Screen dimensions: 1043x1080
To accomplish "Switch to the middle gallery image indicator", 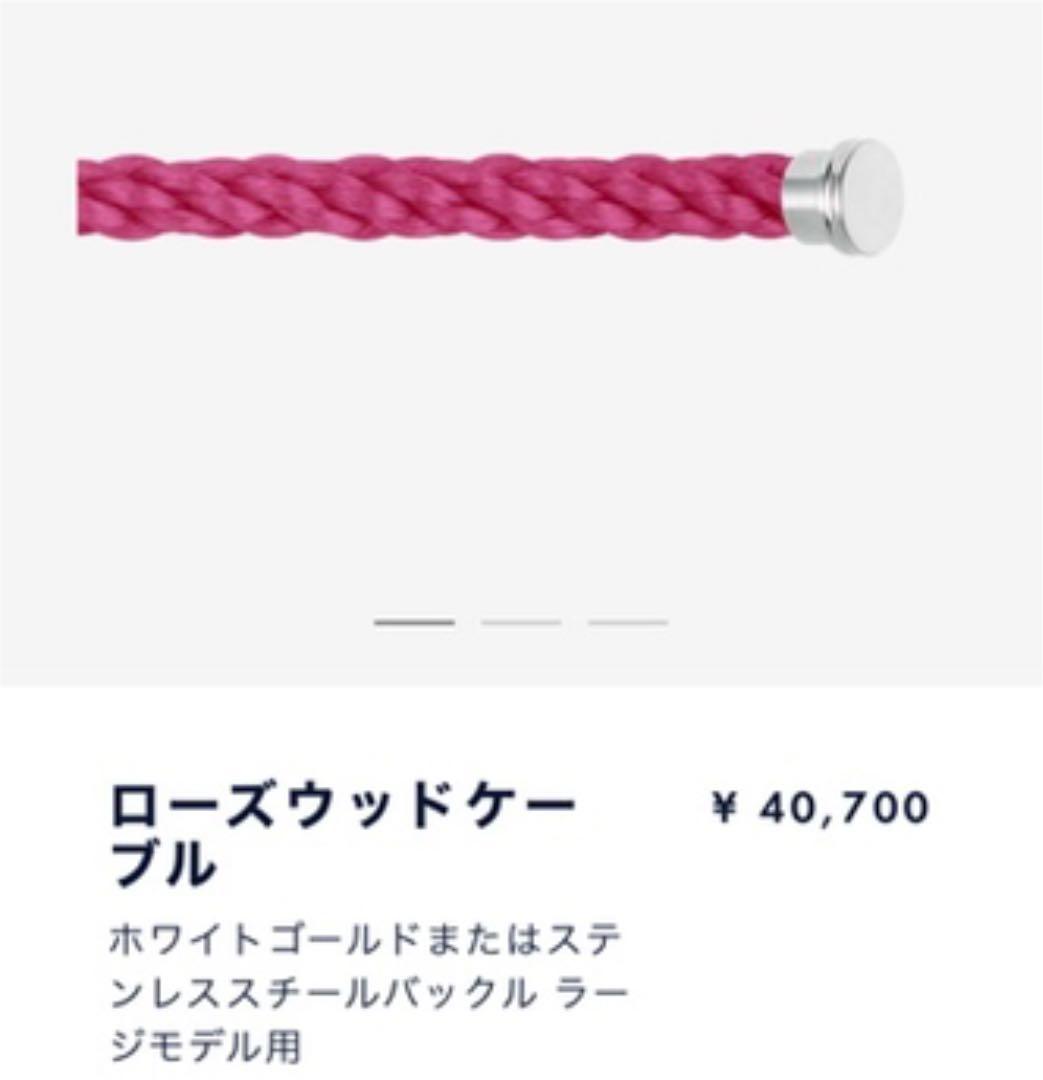I will point(519,622).
